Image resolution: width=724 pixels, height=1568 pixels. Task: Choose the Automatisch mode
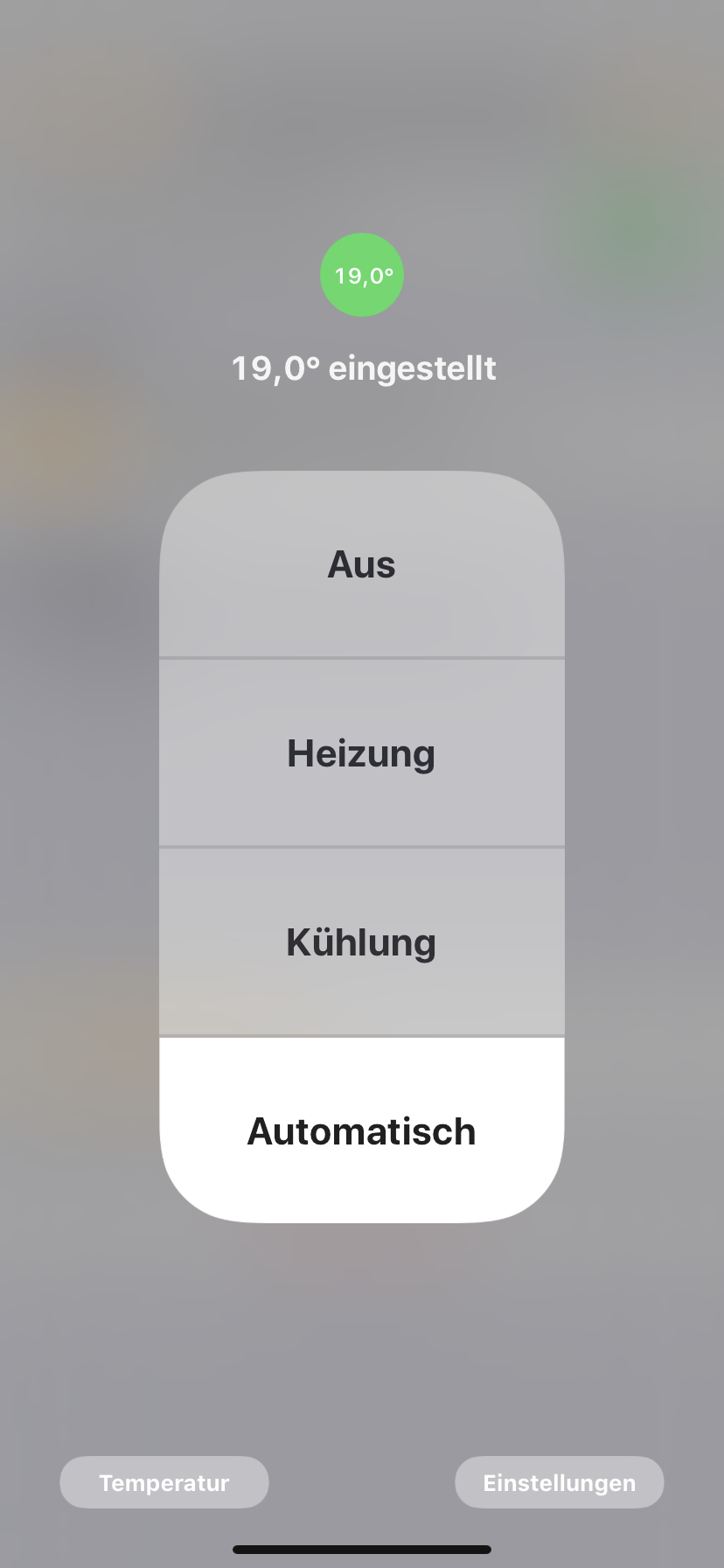(x=361, y=1130)
